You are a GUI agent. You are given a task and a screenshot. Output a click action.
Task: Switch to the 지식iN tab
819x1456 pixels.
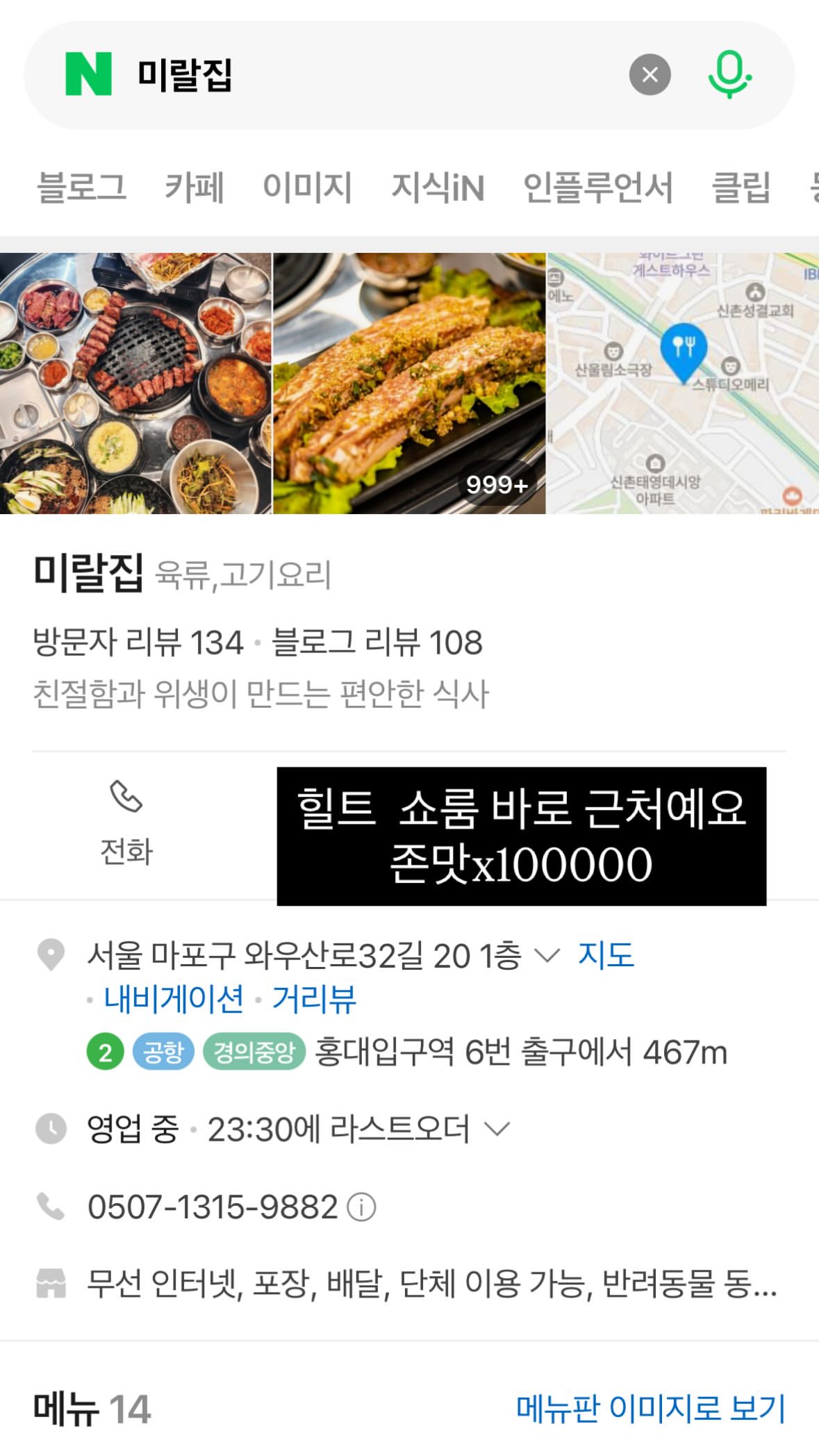pyautogui.click(x=438, y=188)
